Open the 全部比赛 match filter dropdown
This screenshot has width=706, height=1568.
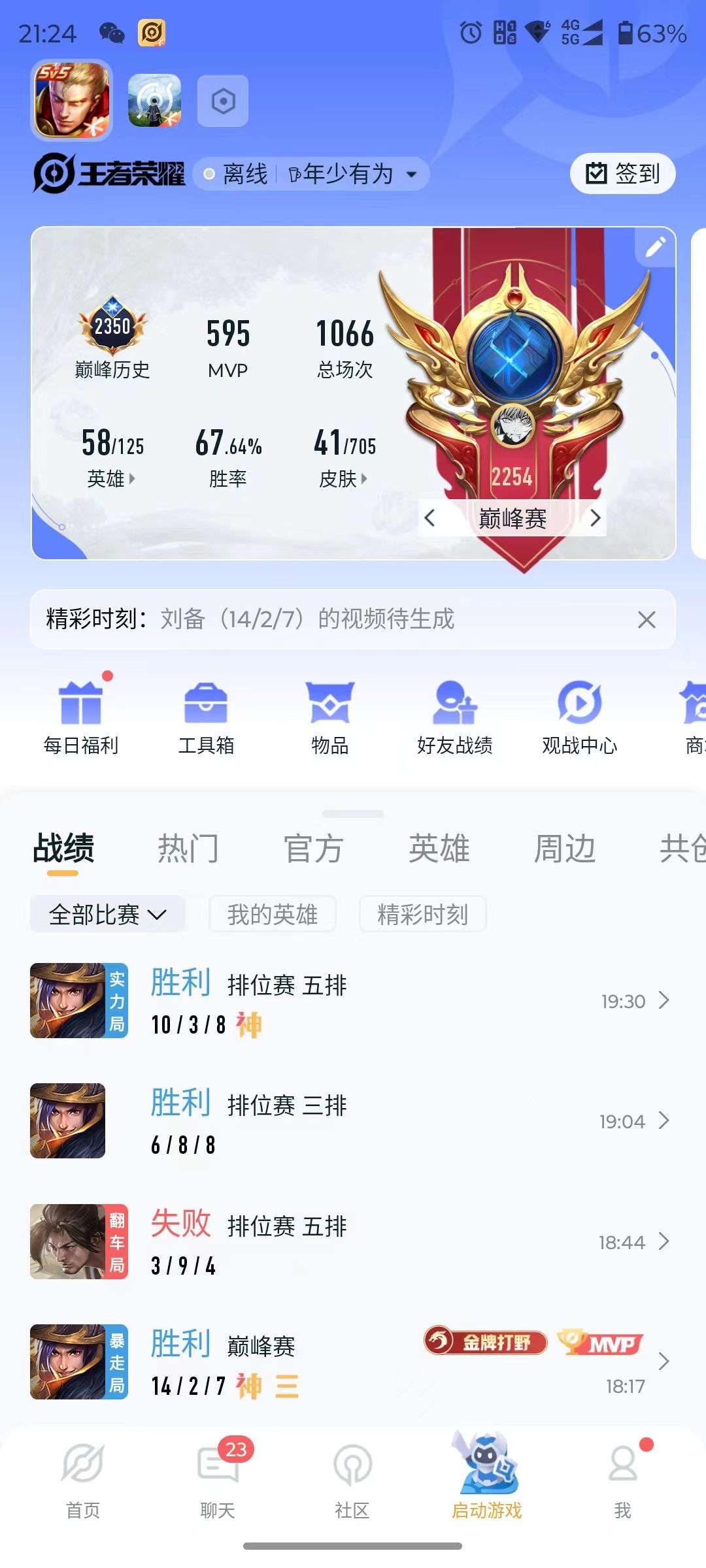(107, 913)
